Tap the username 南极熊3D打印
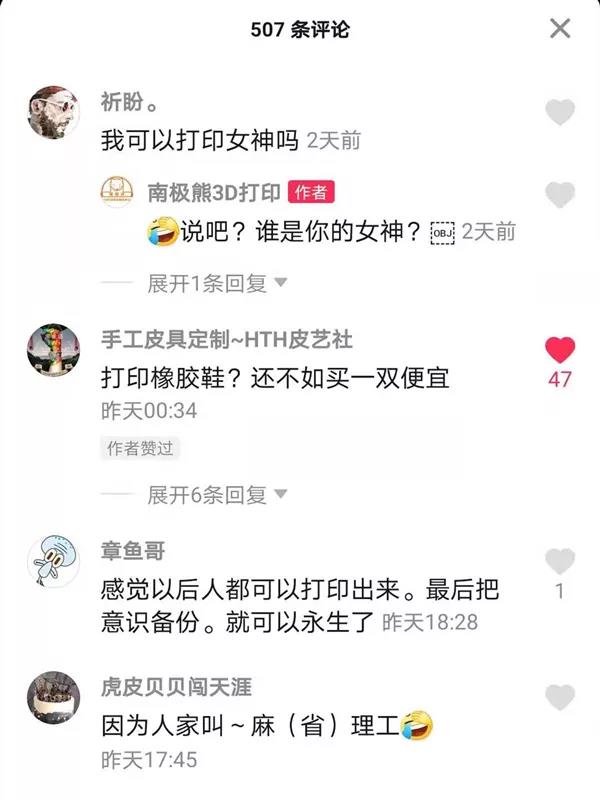 (214, 192)
